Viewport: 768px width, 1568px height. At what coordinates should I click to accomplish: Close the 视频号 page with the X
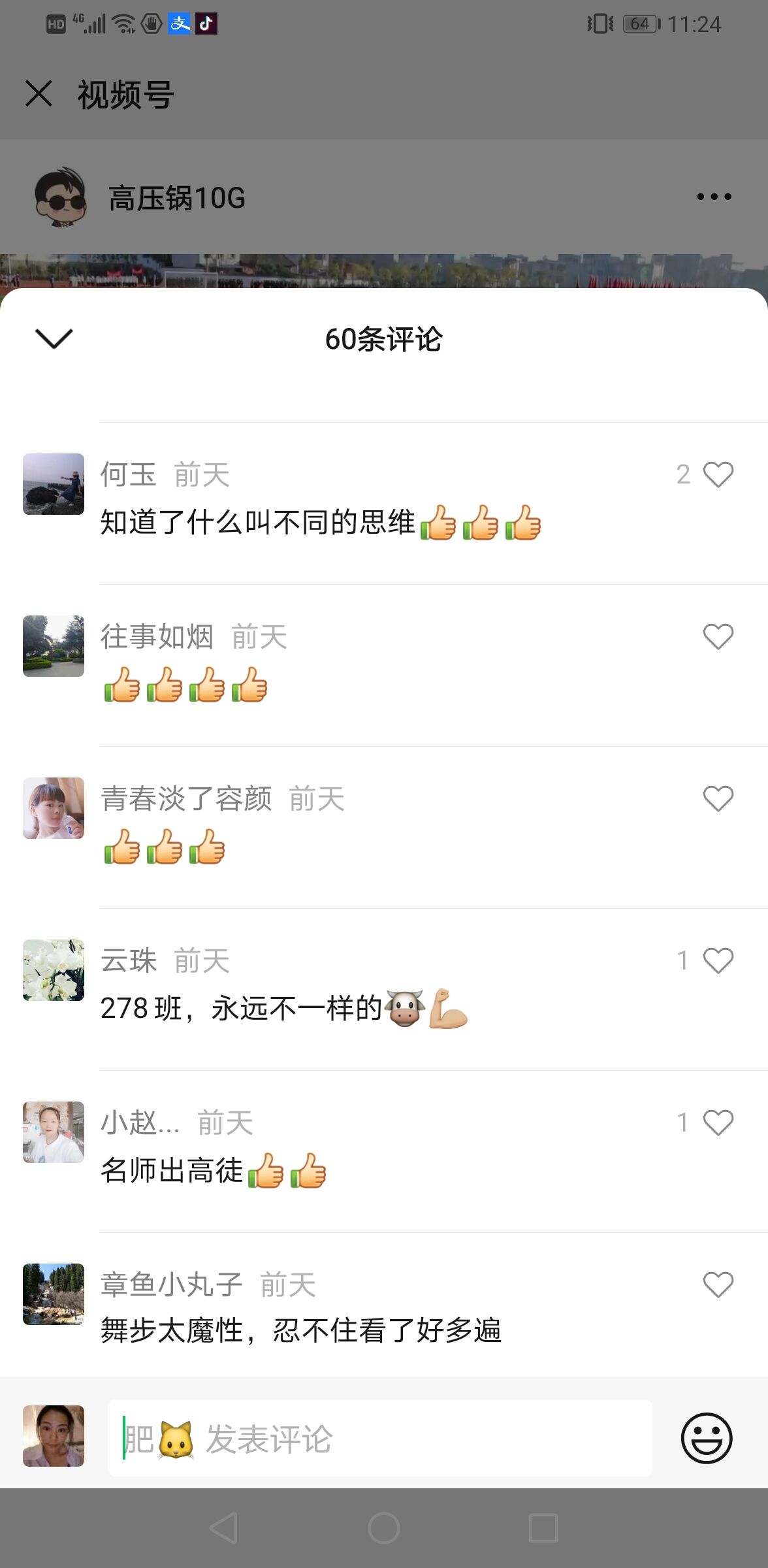tap(39, 93)
